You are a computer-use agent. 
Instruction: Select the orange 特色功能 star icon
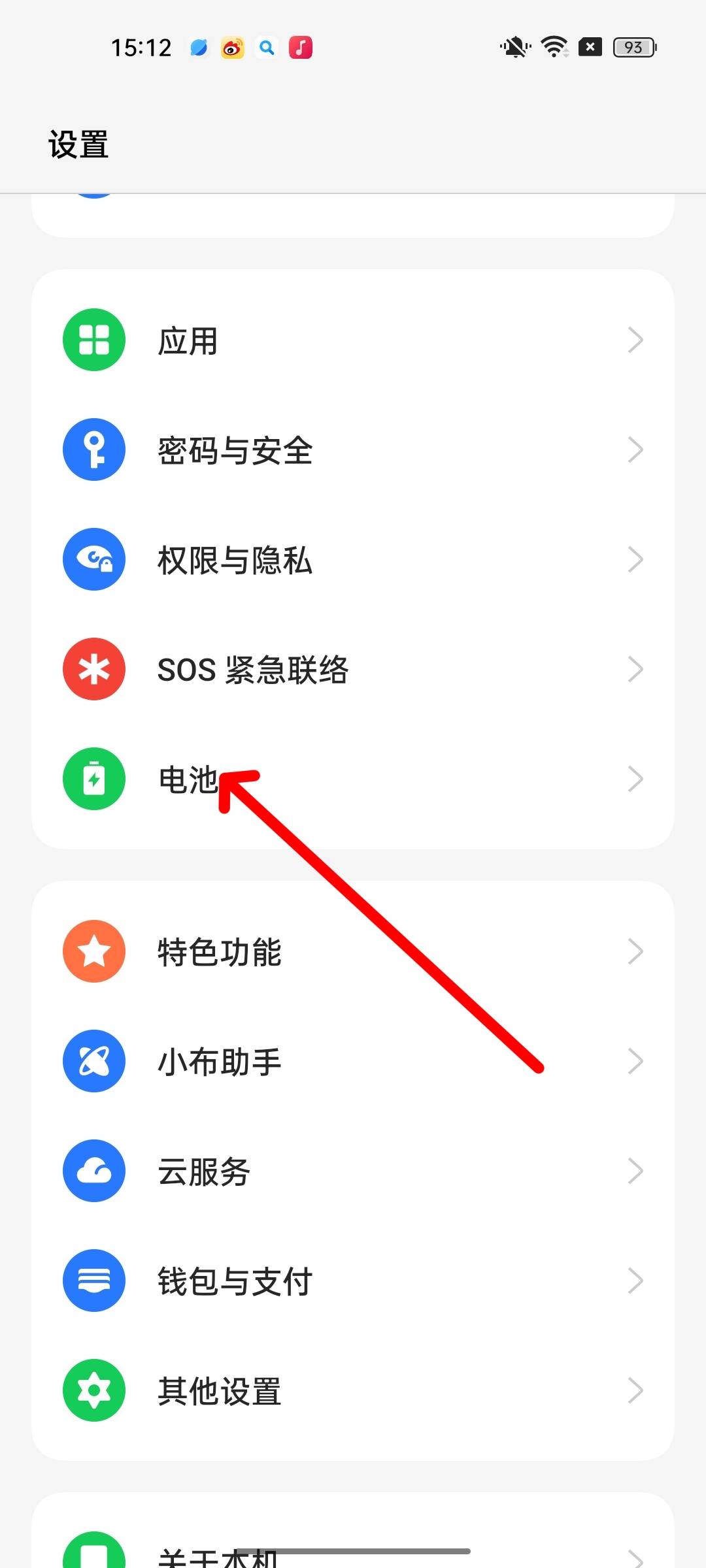click(93, 951)
